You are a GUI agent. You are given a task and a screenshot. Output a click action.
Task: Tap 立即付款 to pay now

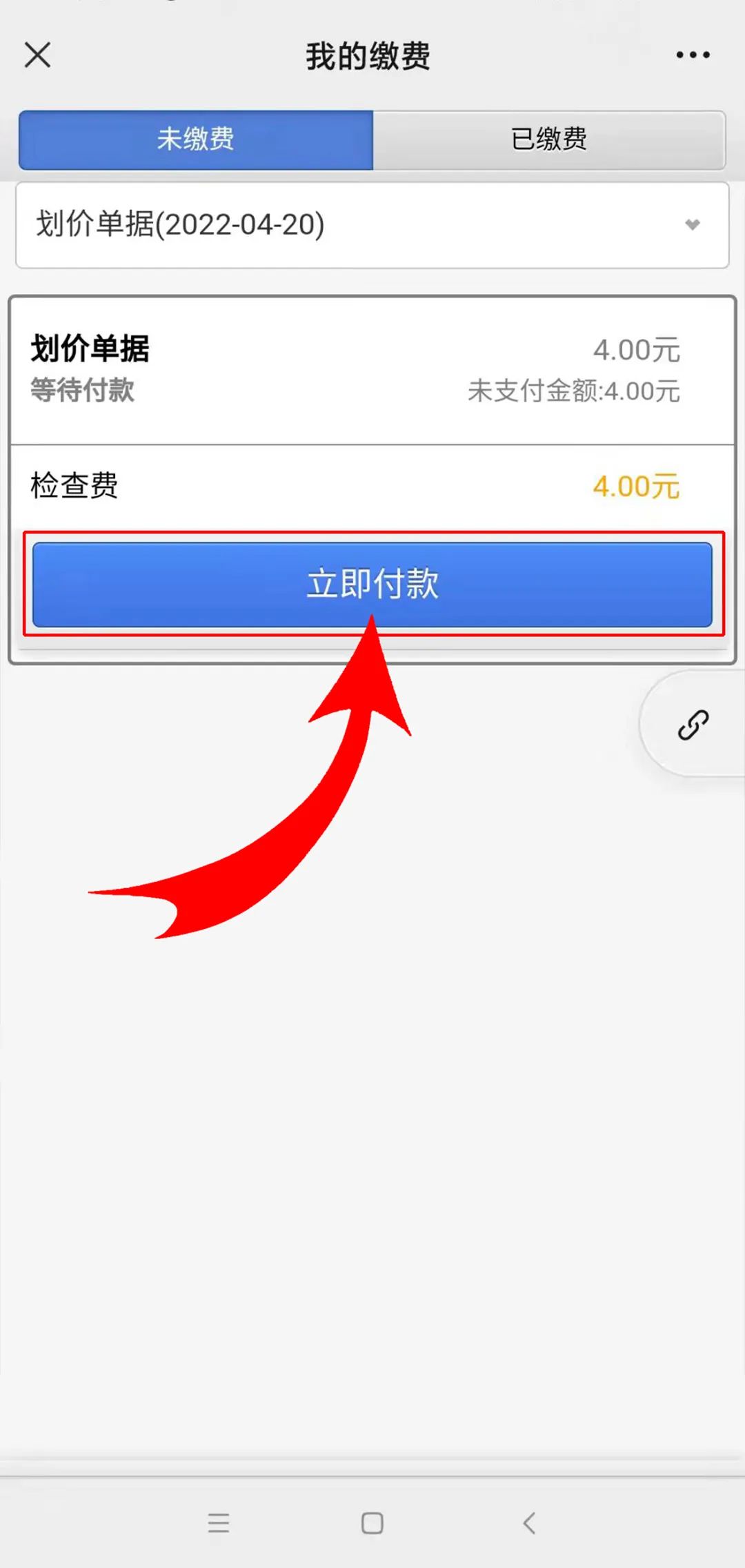[372, 584]
